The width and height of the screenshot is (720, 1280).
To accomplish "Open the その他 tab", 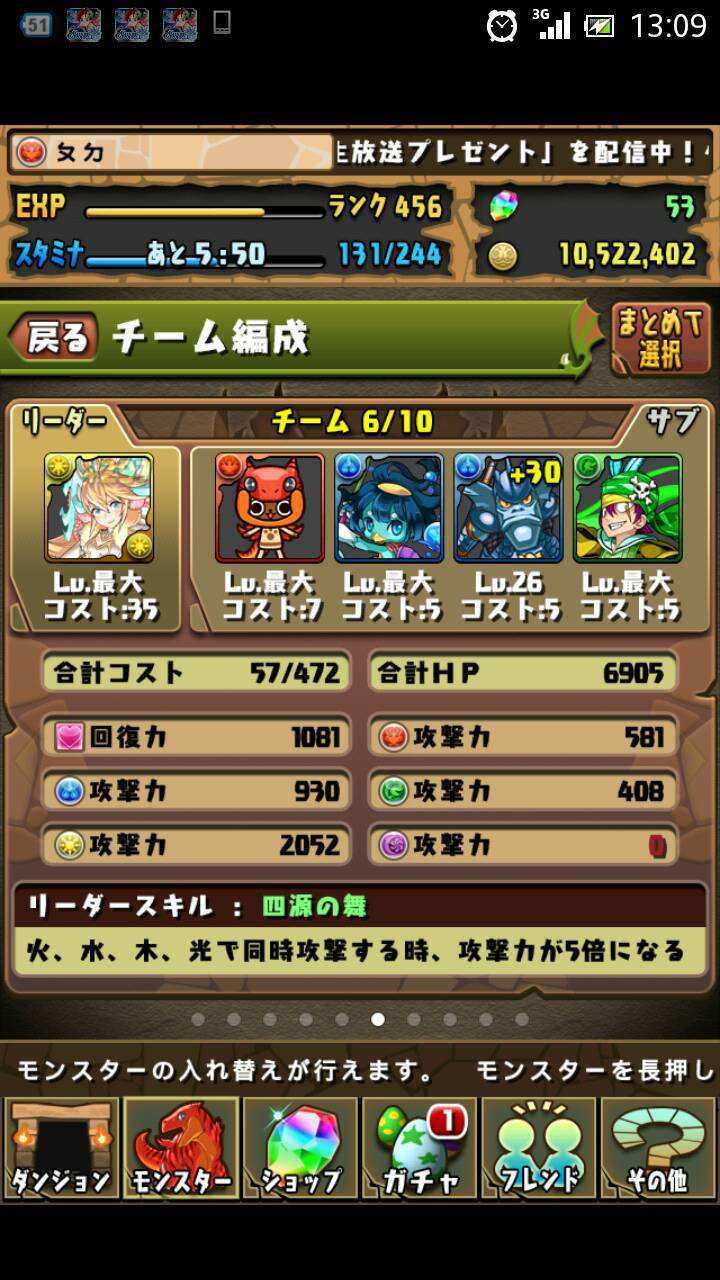I will click(657, 1148).
